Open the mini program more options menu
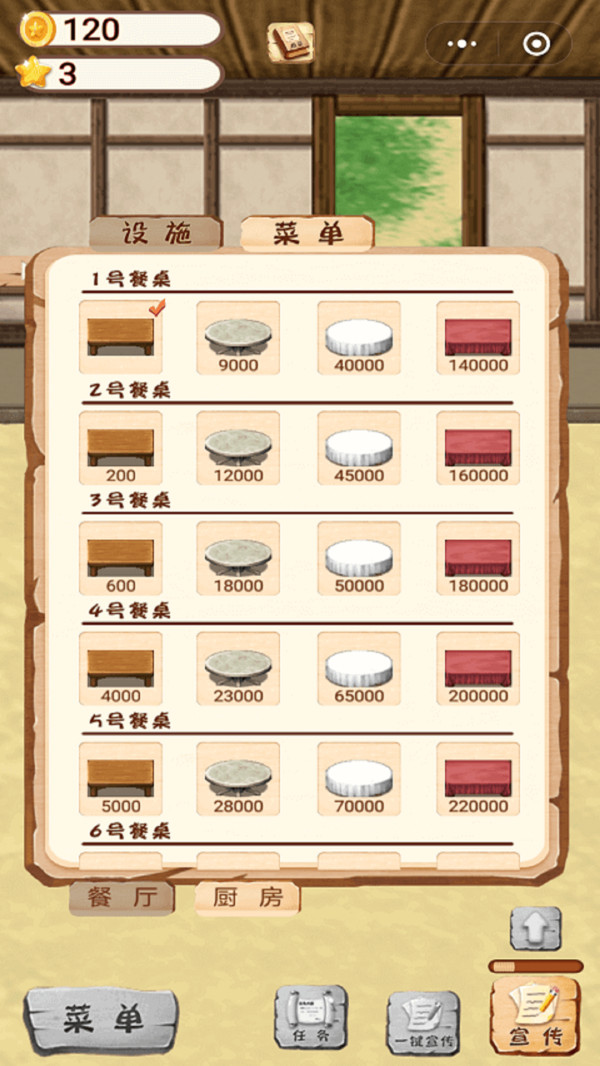 [461, 44]
